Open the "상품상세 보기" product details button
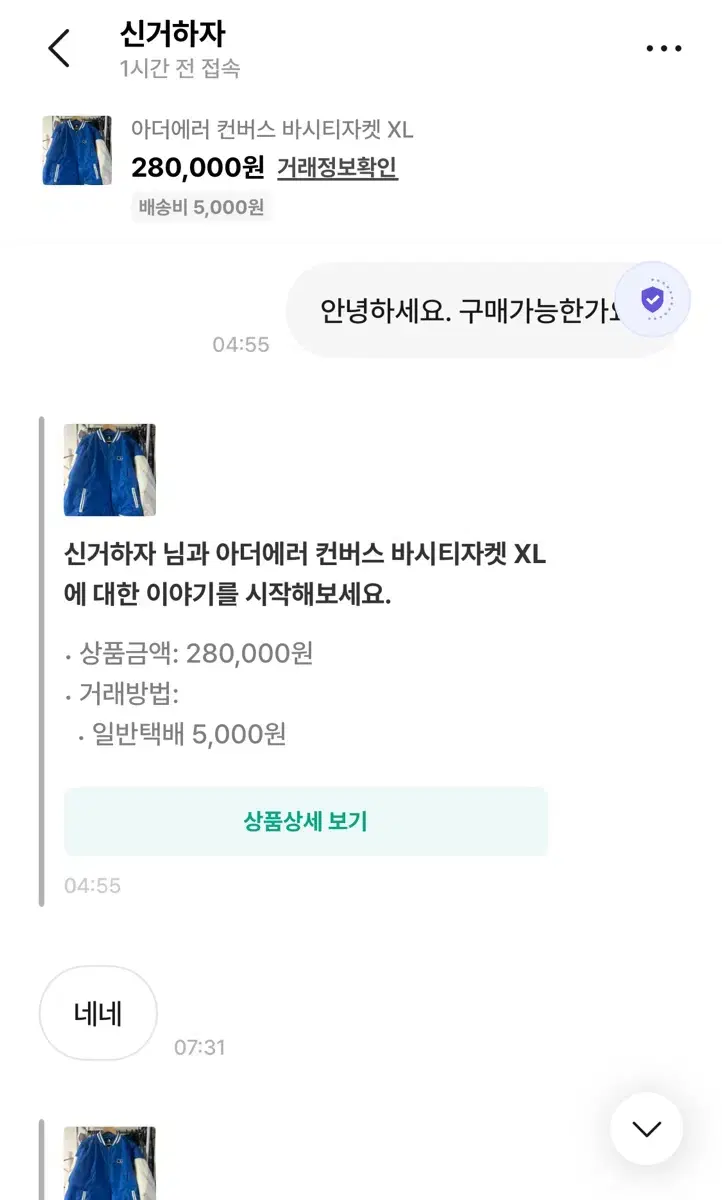 click(305, 820)
